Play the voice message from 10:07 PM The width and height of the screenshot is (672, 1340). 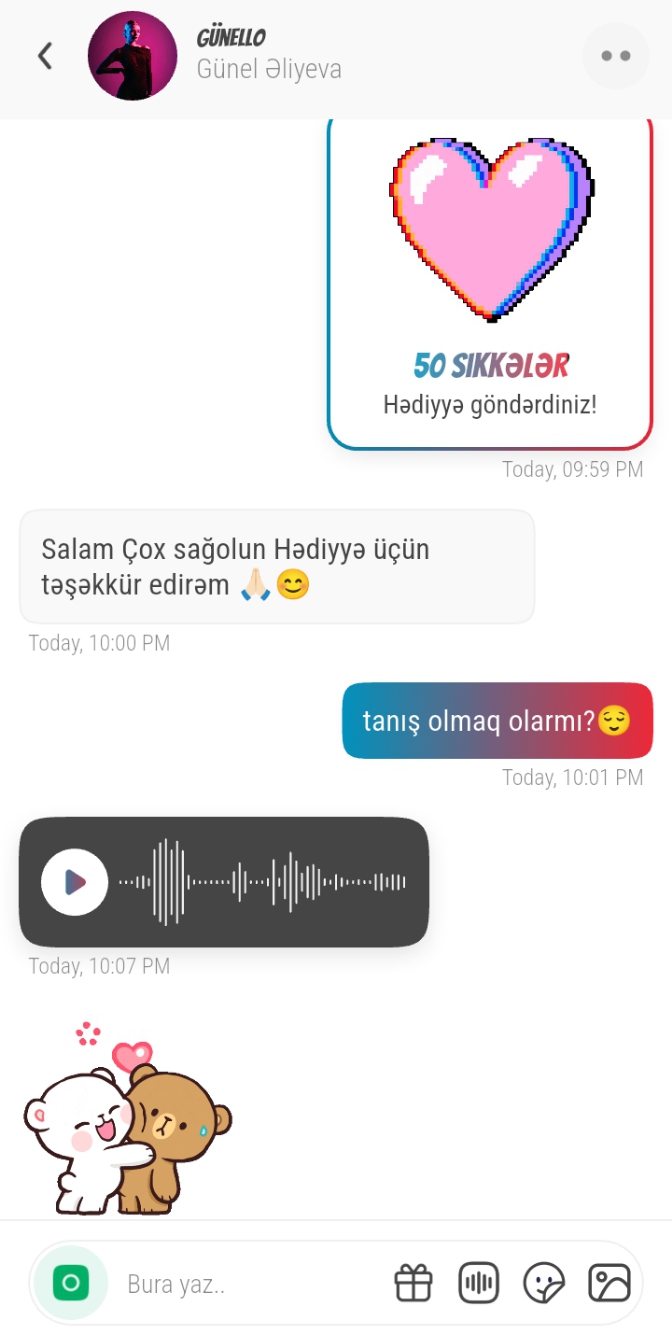[x=74, y=882]
